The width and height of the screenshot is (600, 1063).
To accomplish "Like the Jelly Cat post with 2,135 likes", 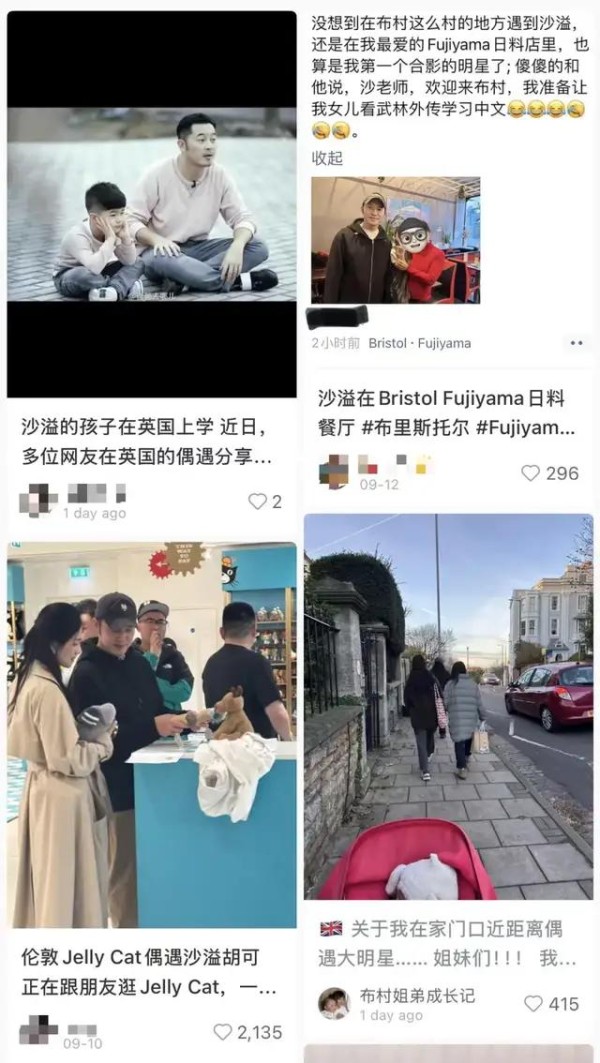I will click(223, 1031).
